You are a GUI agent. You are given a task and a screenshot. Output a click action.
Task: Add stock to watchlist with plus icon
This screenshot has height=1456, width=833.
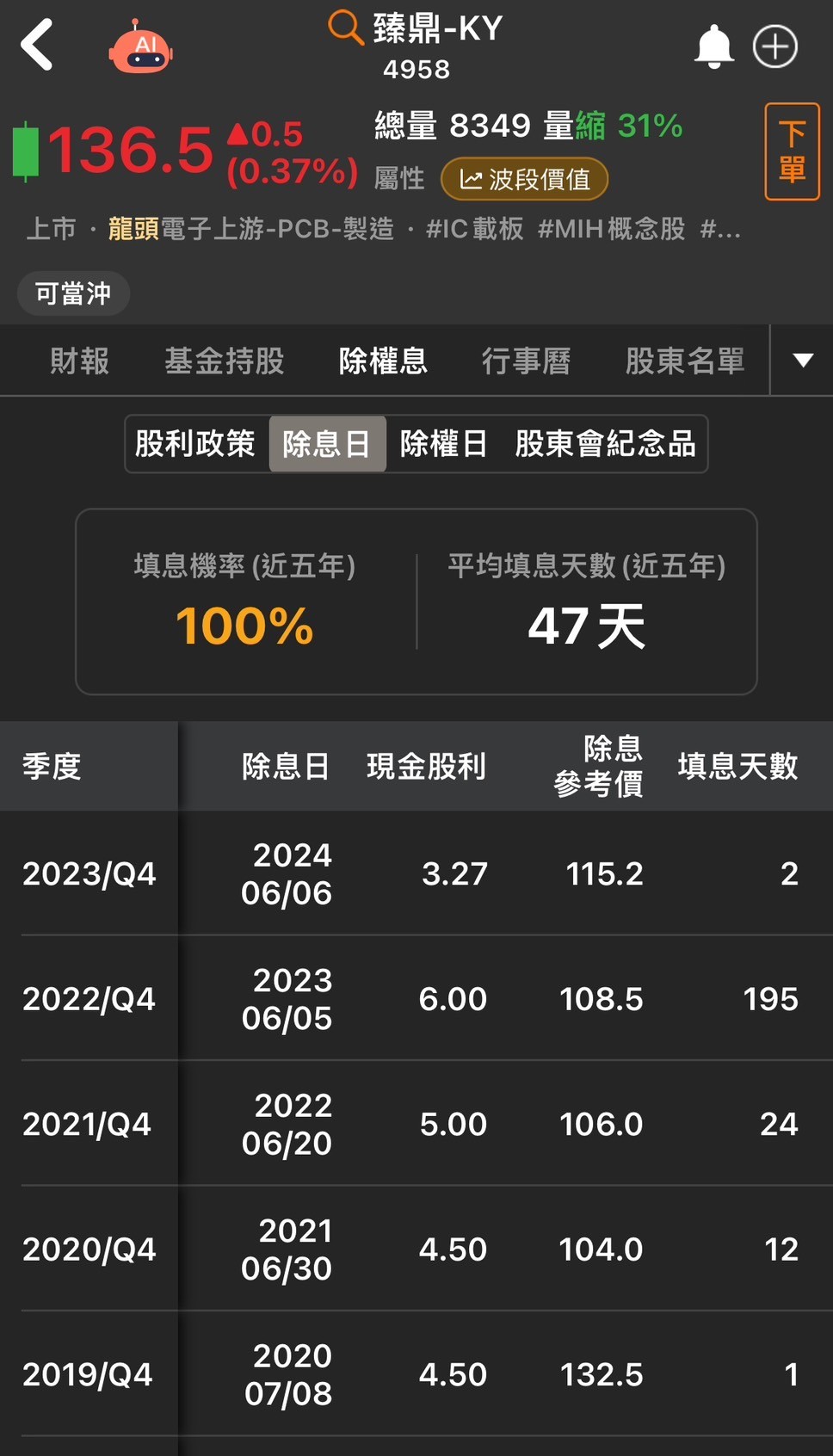pyautogui.click(x=775, y=46)
